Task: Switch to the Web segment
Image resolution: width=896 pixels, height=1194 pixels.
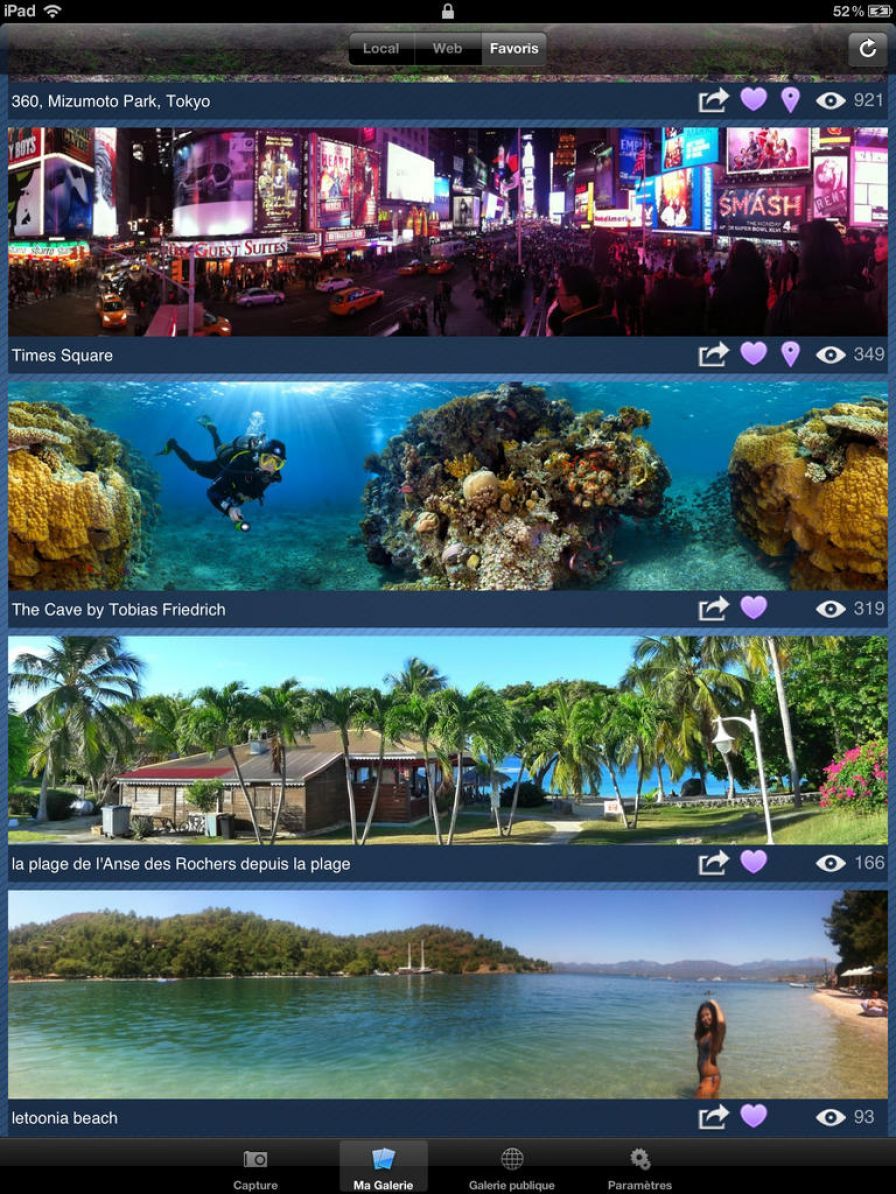Action: point(447,49)
